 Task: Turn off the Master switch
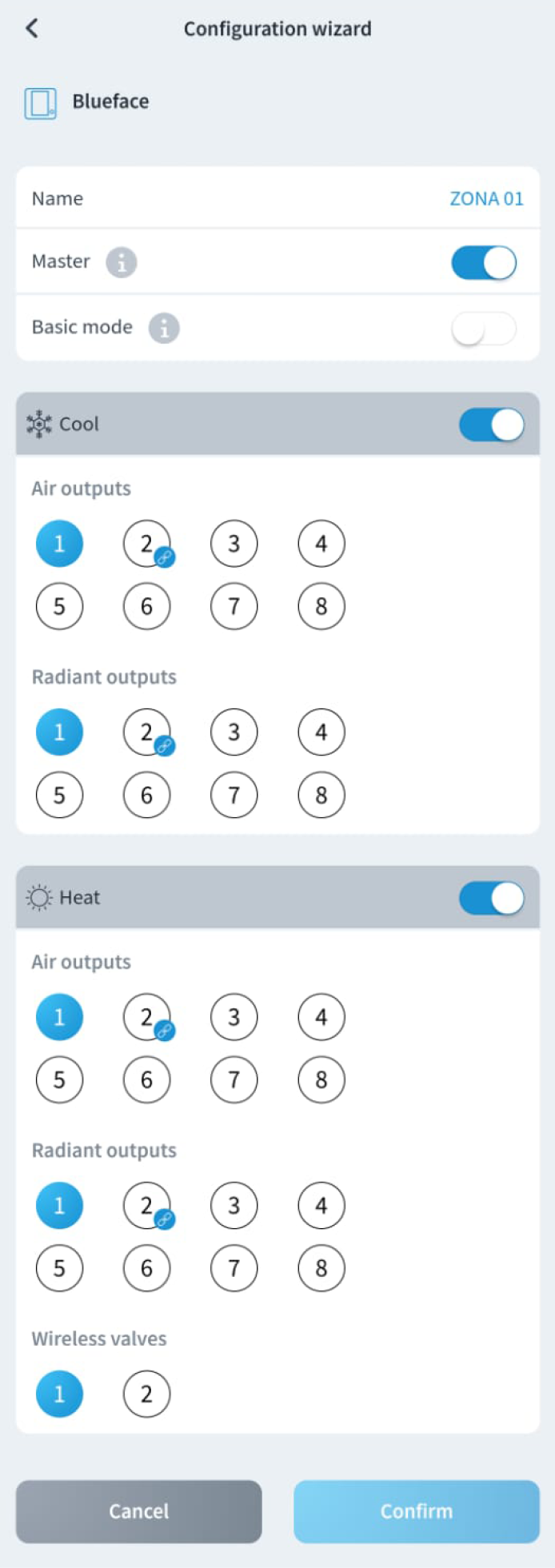tap(484, 262)
